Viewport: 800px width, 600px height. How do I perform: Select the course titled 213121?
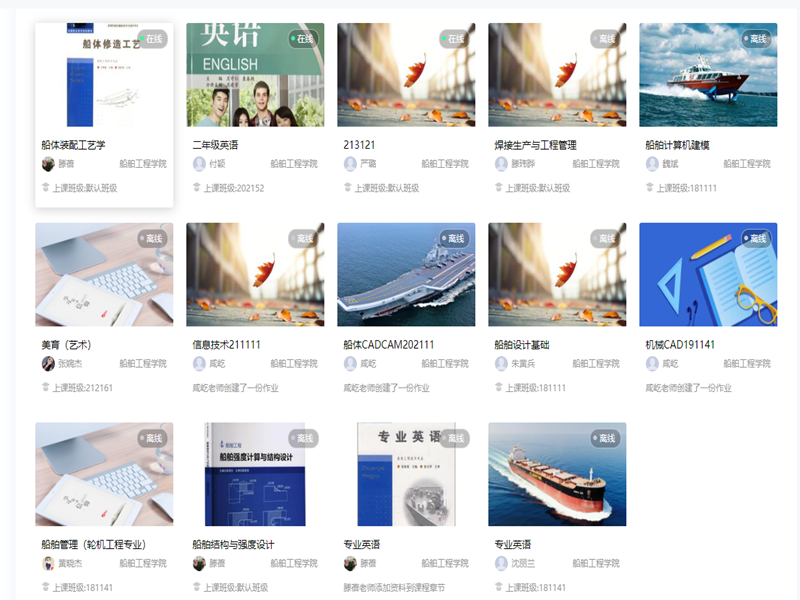pyautogui.click(x=406, y=75)
